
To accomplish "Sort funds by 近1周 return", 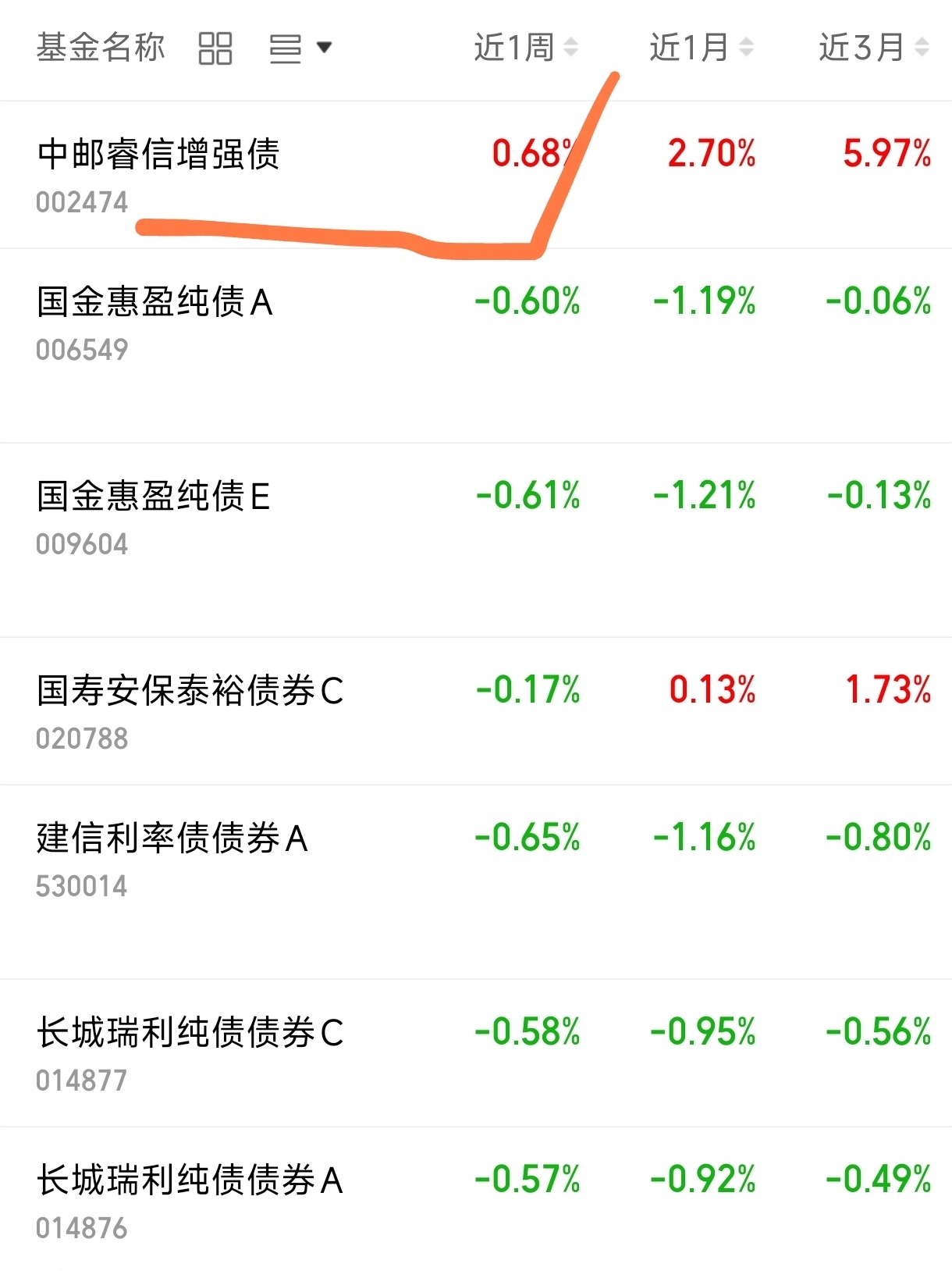I will point(526,48).
